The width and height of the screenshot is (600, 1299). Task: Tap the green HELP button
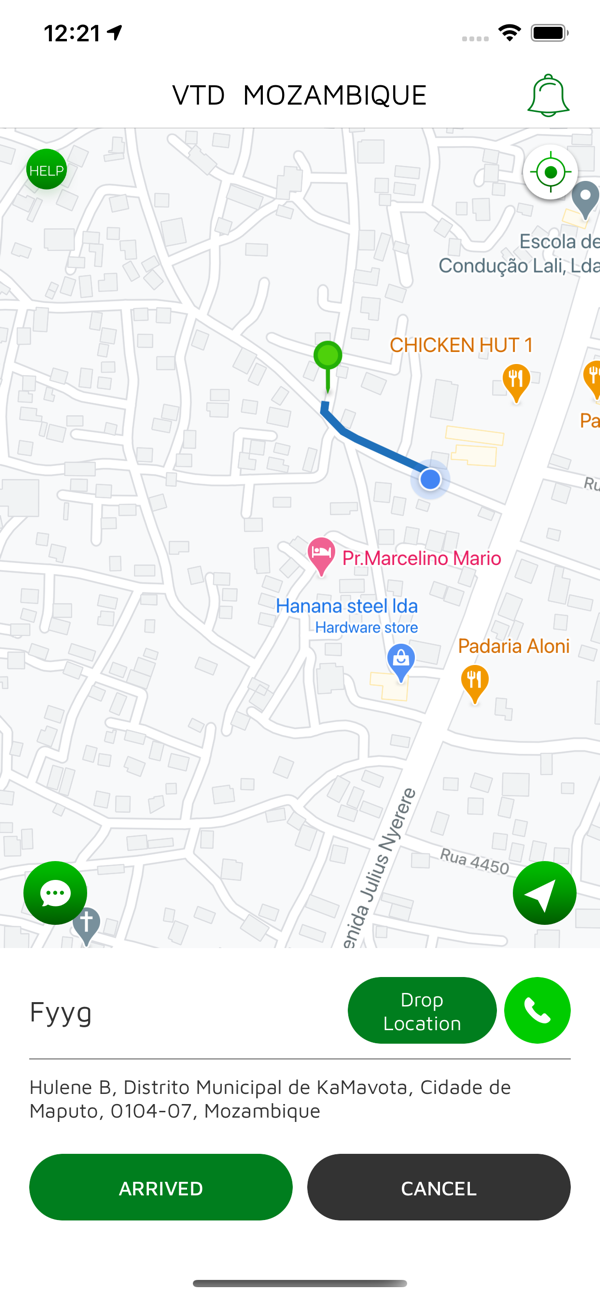tap(46, 170)
